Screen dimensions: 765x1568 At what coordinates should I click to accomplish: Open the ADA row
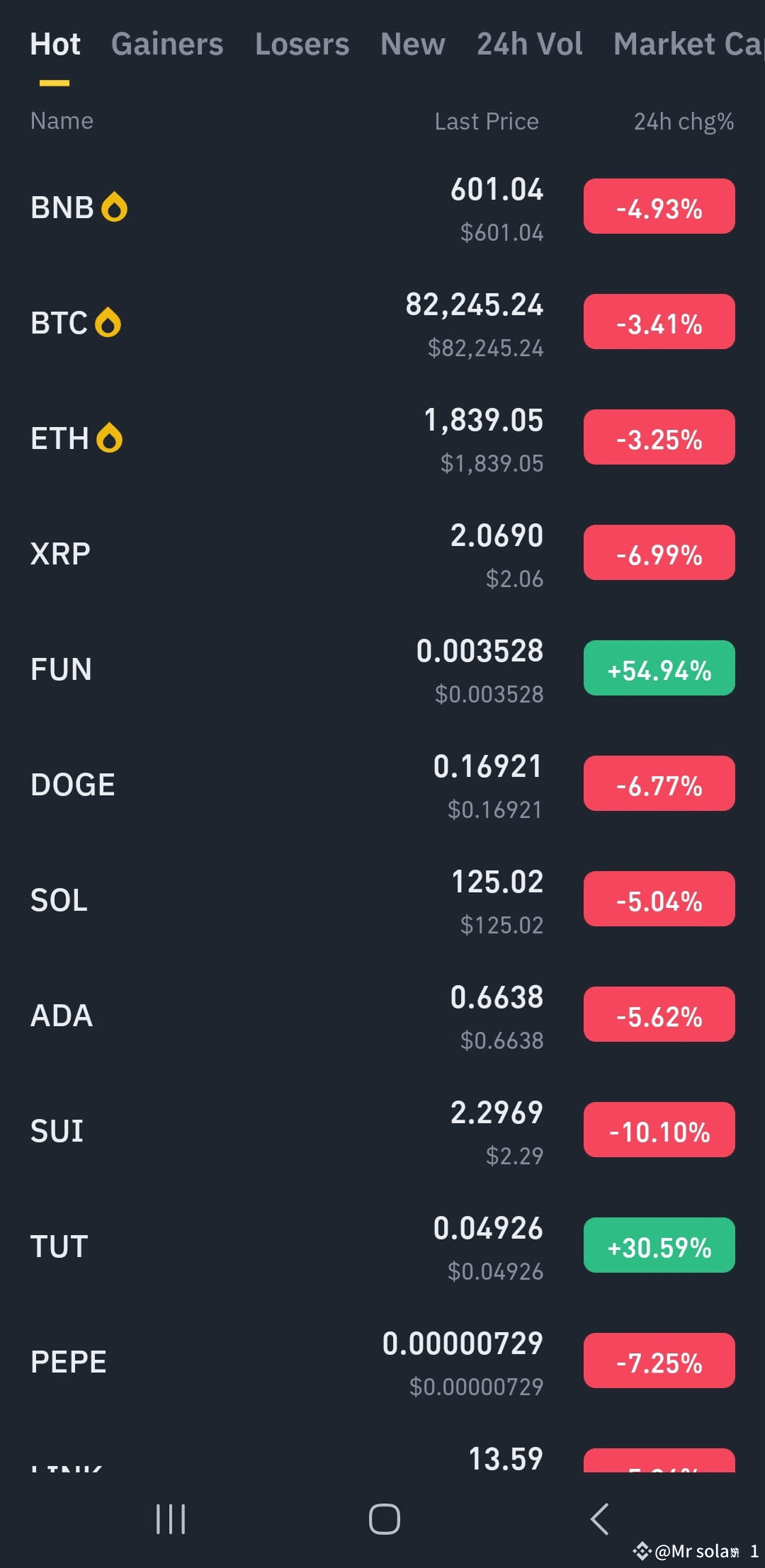[x=382, y=1016]
